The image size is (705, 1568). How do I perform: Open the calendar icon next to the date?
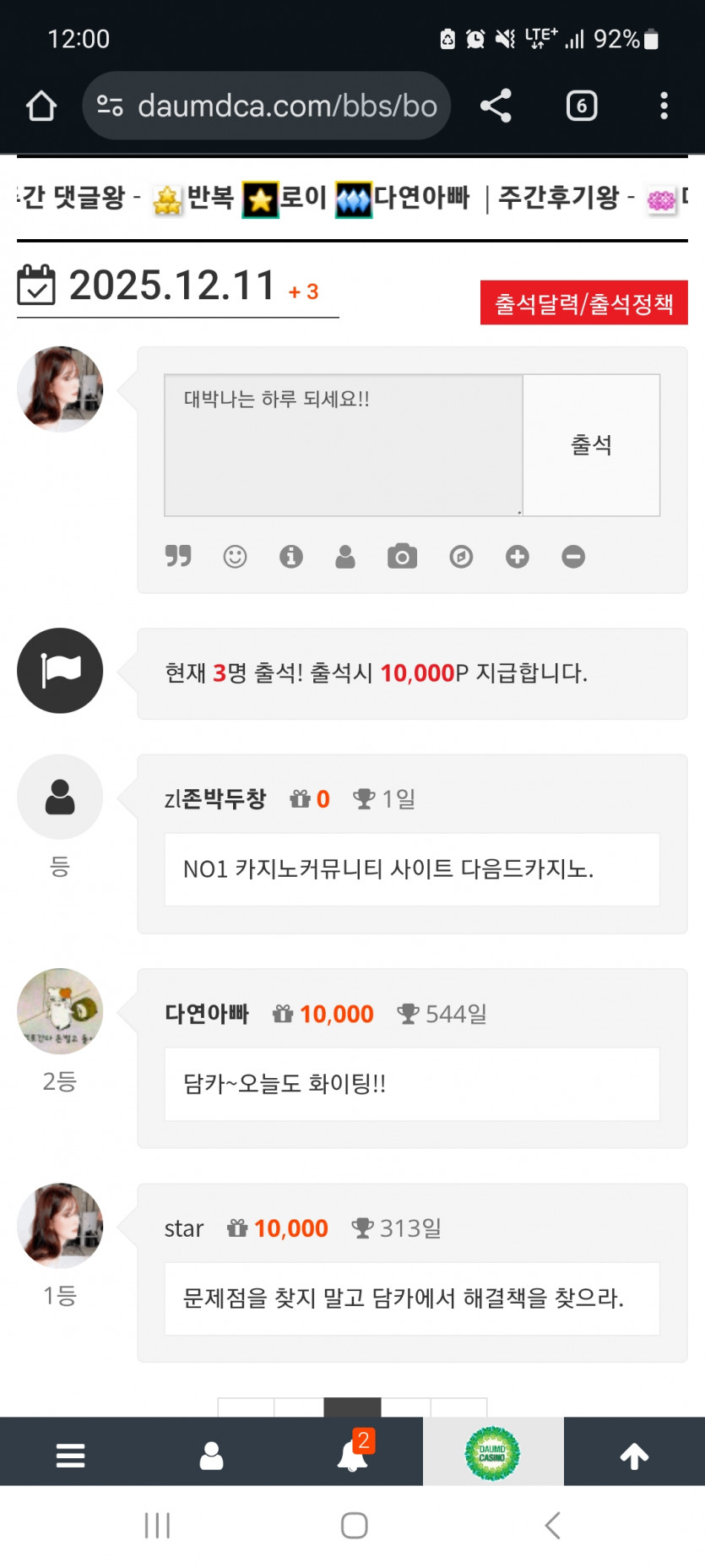pos(37,286)
